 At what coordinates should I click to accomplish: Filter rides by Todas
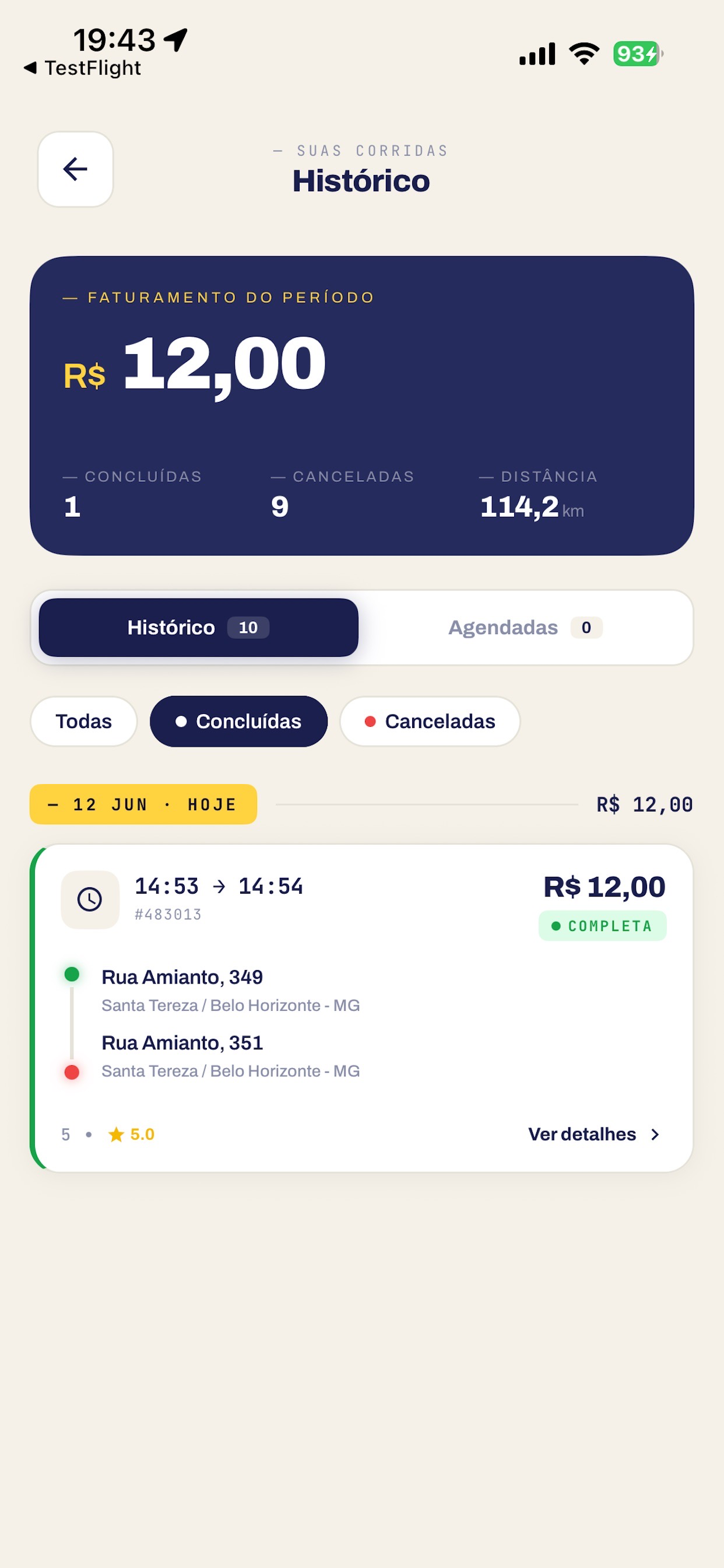click(x=84, y=722)
